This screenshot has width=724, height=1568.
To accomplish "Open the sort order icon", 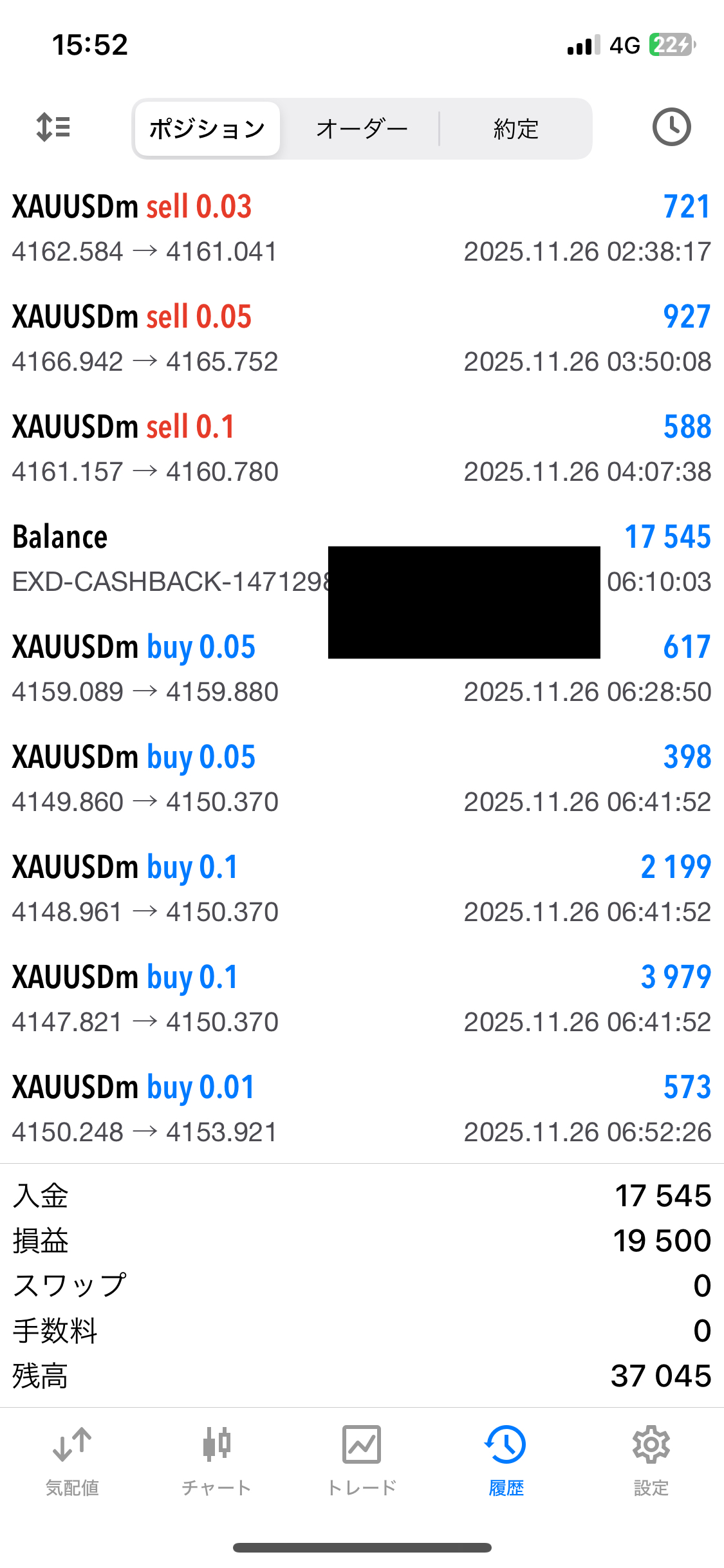I will [x=53, y=127].
